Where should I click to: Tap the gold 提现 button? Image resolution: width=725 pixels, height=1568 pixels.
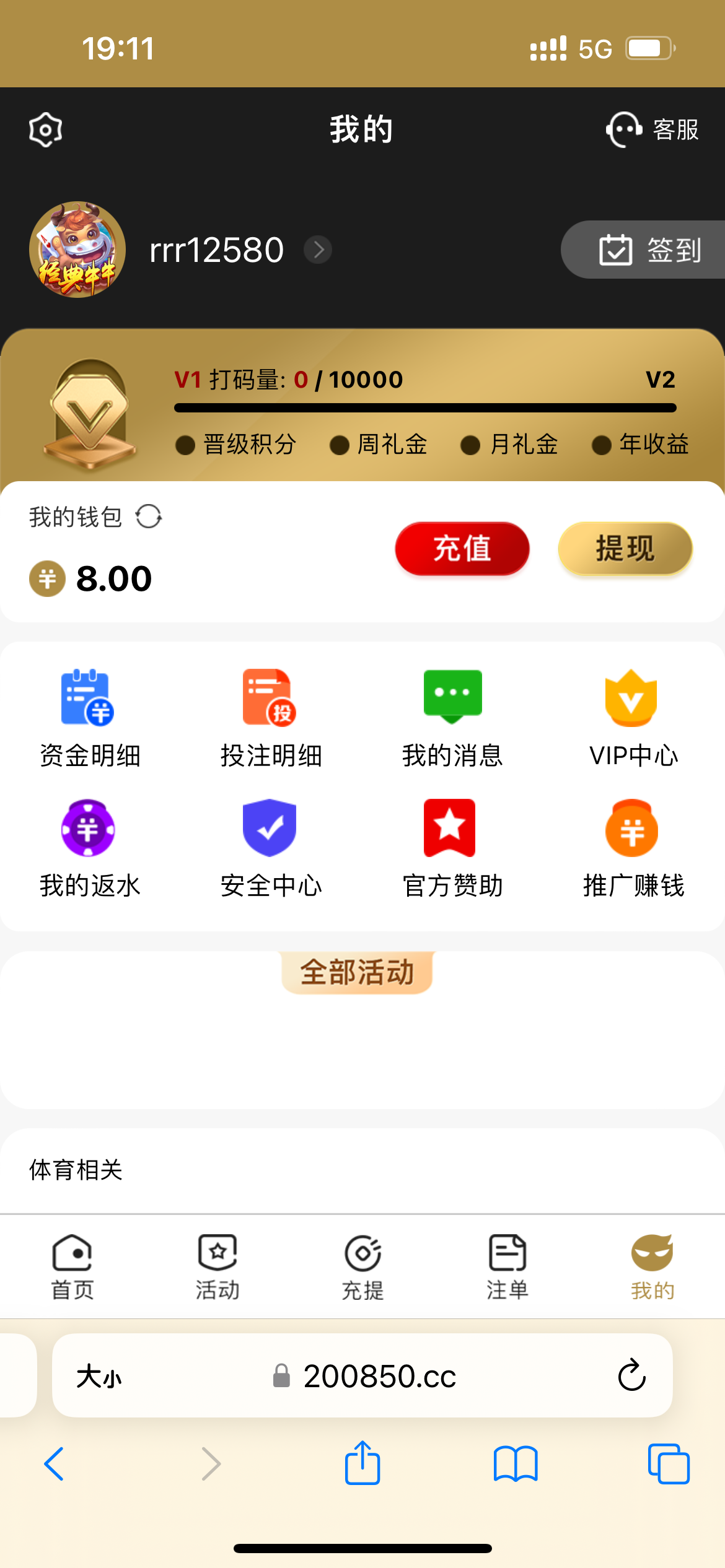pyautogui.click(x=625, y=549)
